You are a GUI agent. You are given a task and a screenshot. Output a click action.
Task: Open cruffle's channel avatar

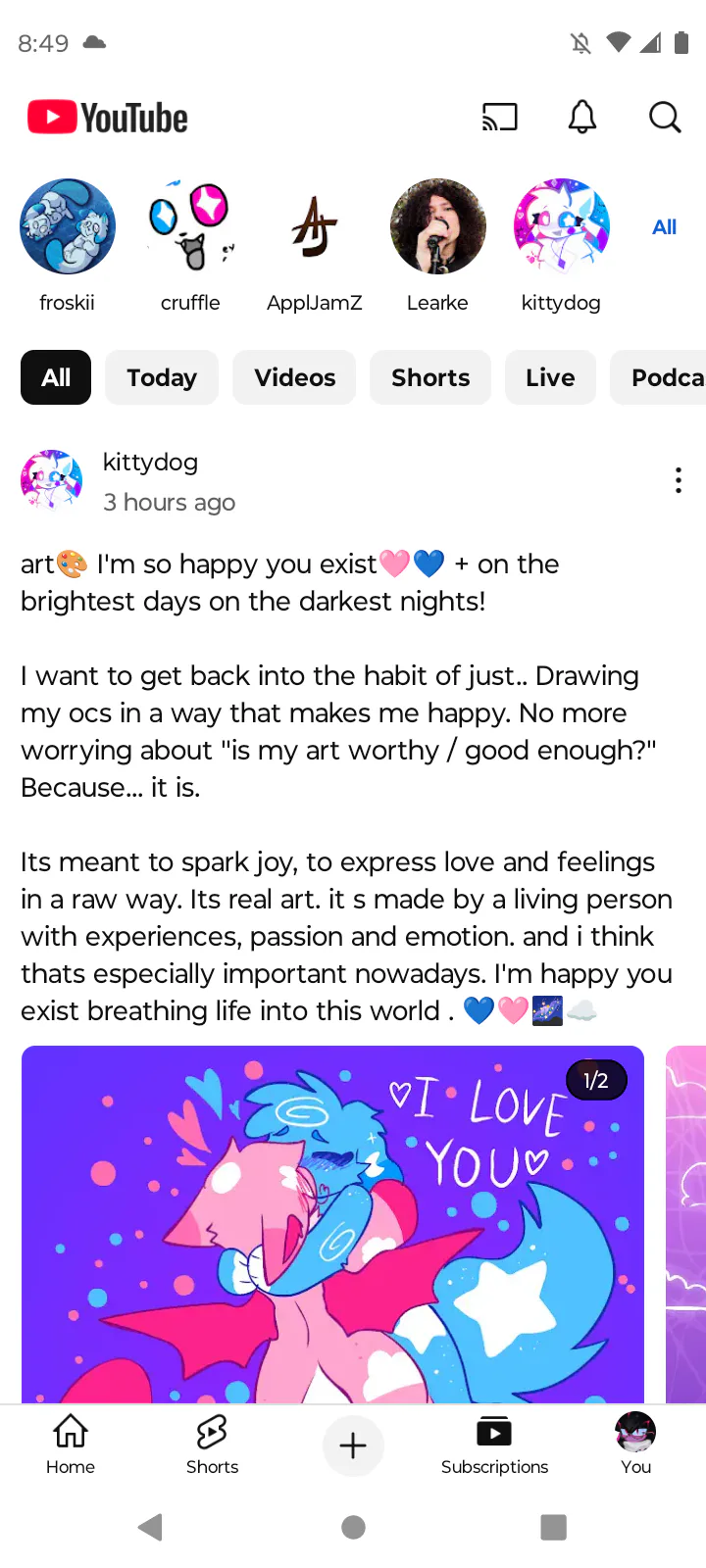pos(190,226)
